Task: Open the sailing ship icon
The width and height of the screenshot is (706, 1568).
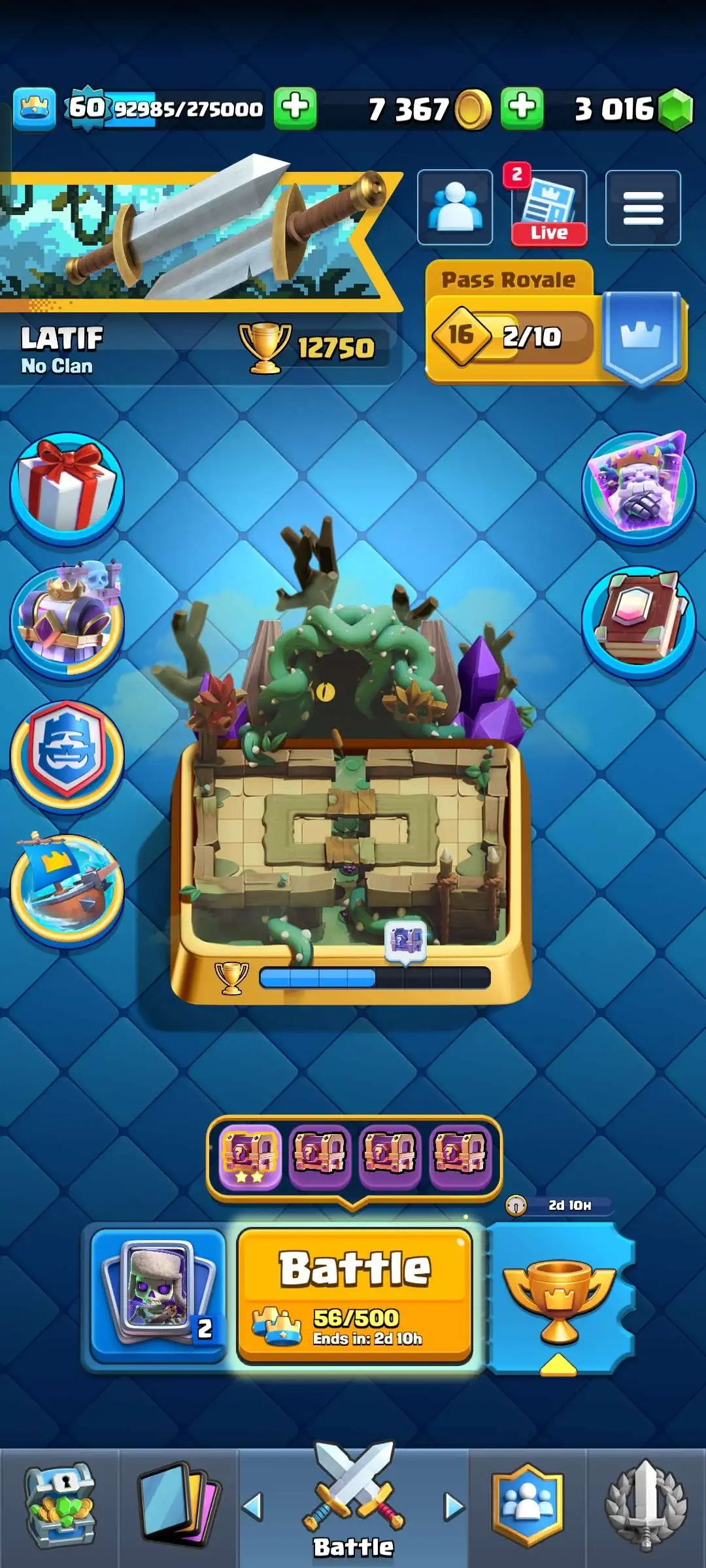Action: [67, 889]
